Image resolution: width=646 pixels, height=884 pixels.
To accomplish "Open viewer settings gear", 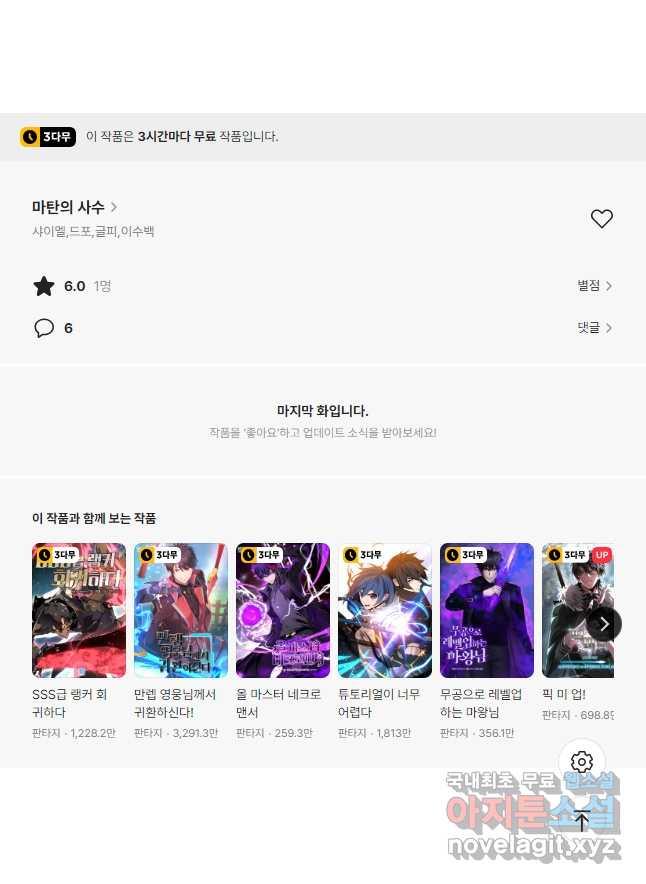I will [x=582, y=762].
